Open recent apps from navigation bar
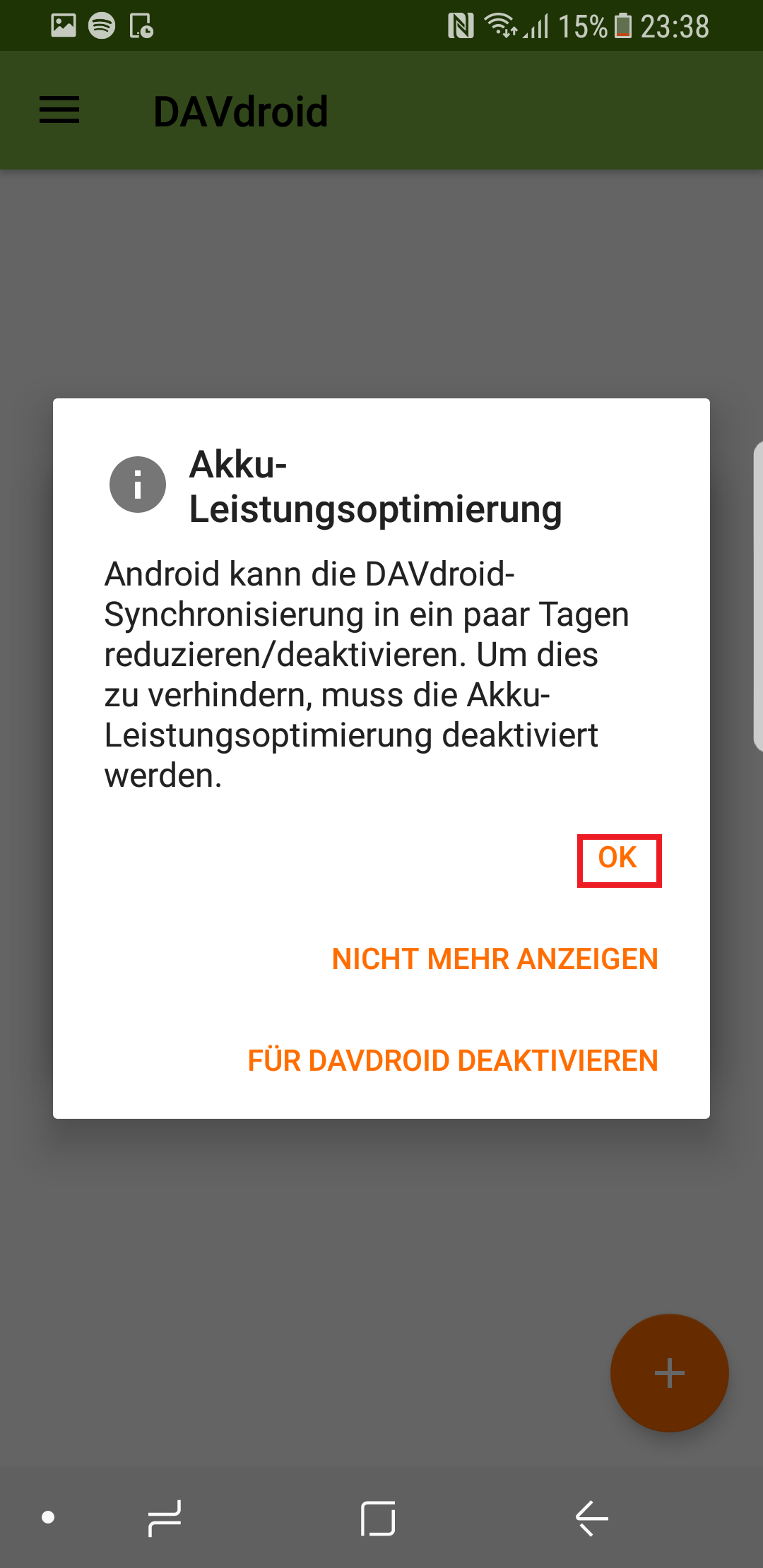 click(x=165, y=1518)
